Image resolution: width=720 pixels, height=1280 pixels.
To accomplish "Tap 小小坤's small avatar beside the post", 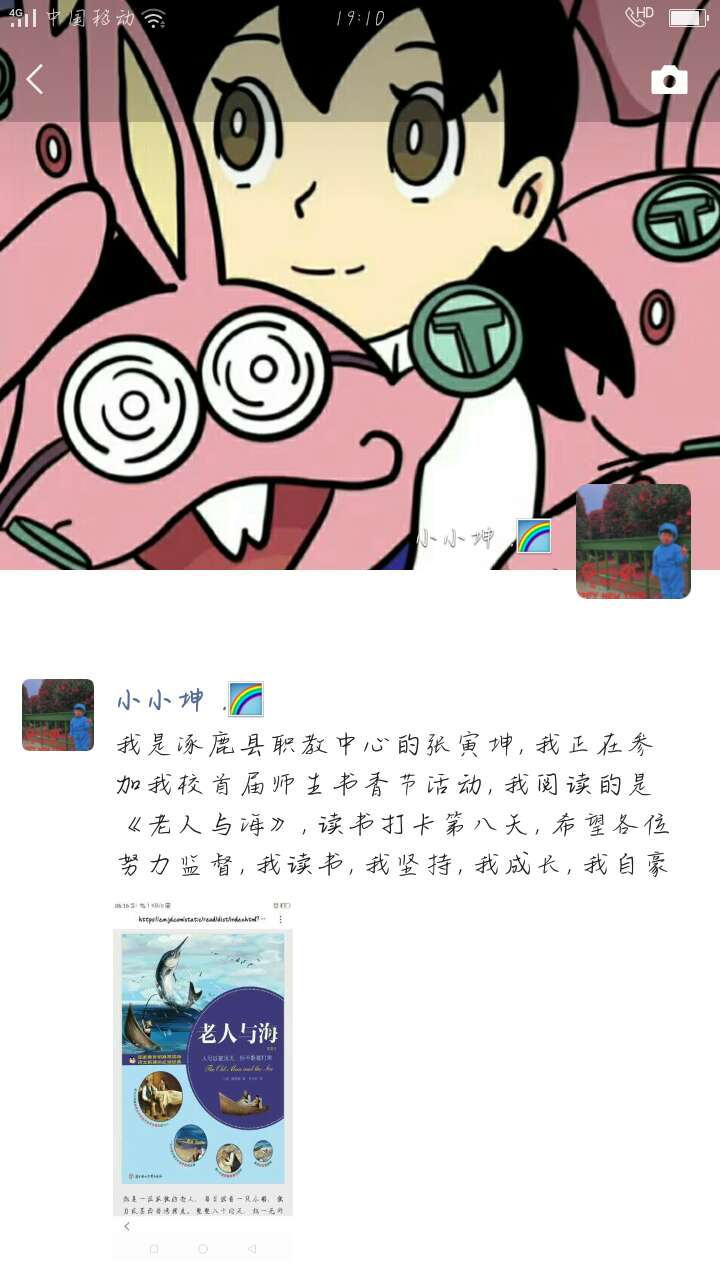I will coord(58,715).
